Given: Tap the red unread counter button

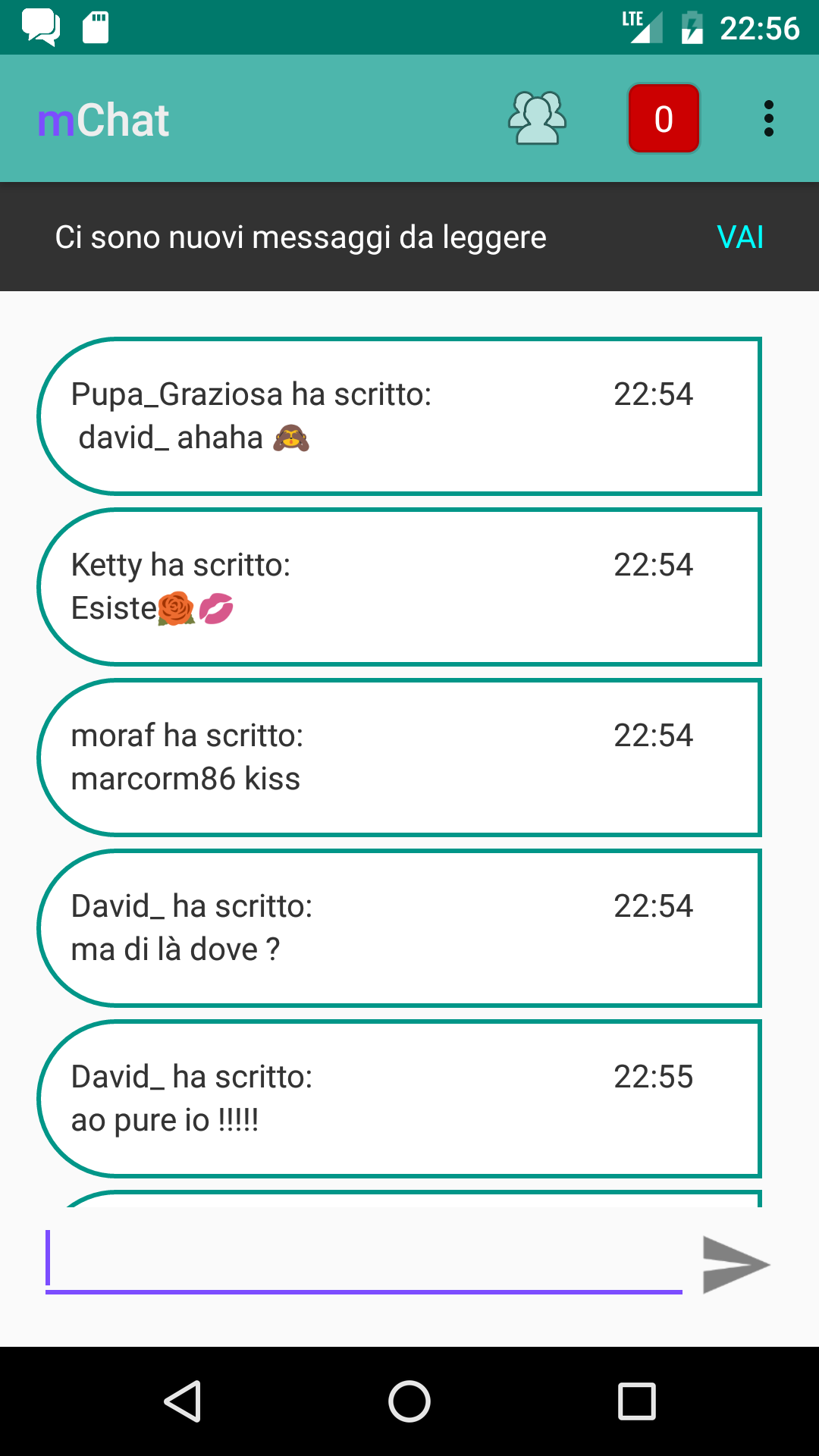Looking at the screenshot, I should click(664, 118).
